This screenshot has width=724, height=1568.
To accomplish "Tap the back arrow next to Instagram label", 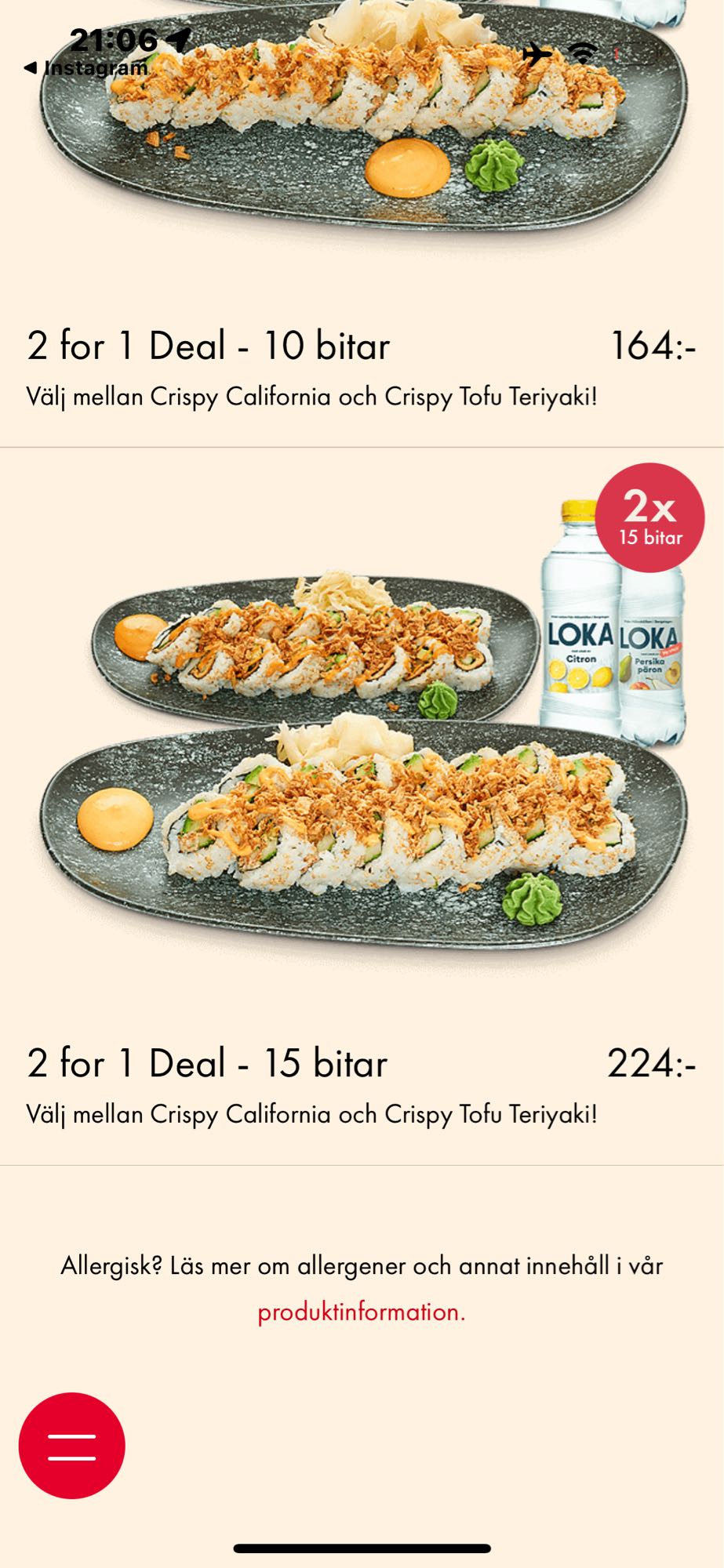I will pyautogui.click(x=28, y=68).
